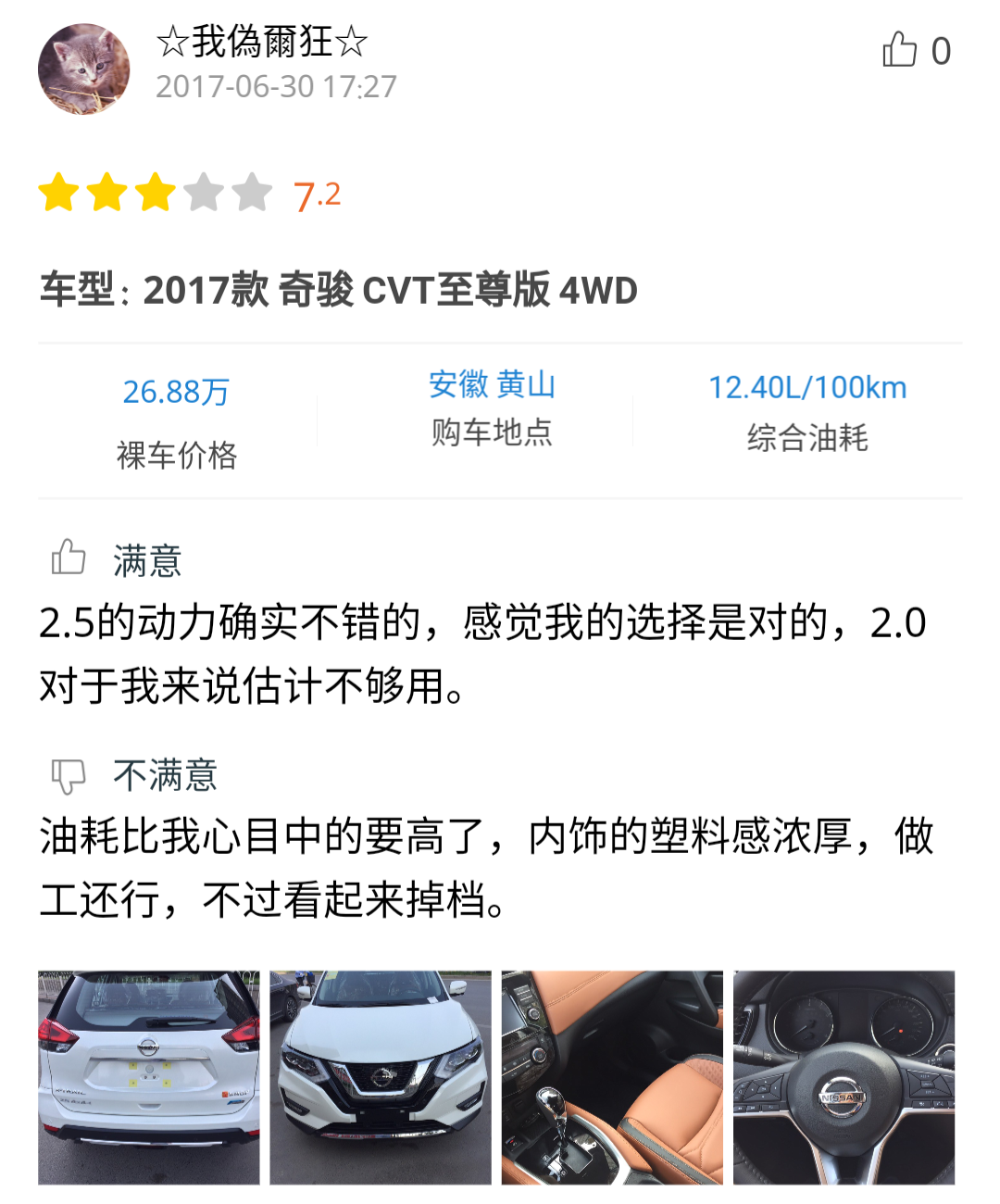View the white Nissan front view photo
The height and width of the screenshot is (1204, 1000).
[x=381, y=1077]
